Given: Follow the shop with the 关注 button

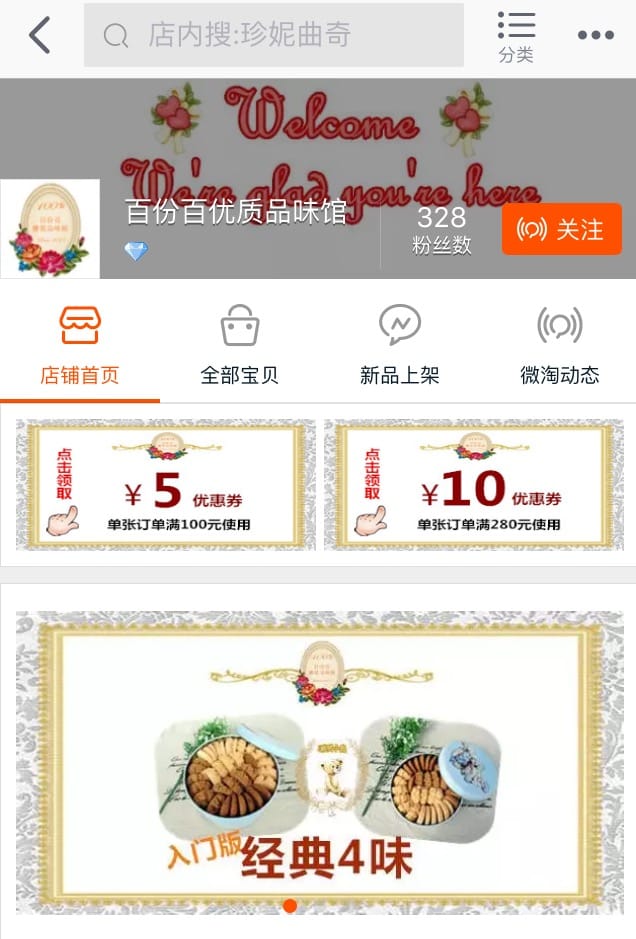Looking at the screenshot, I should [561, 229].
